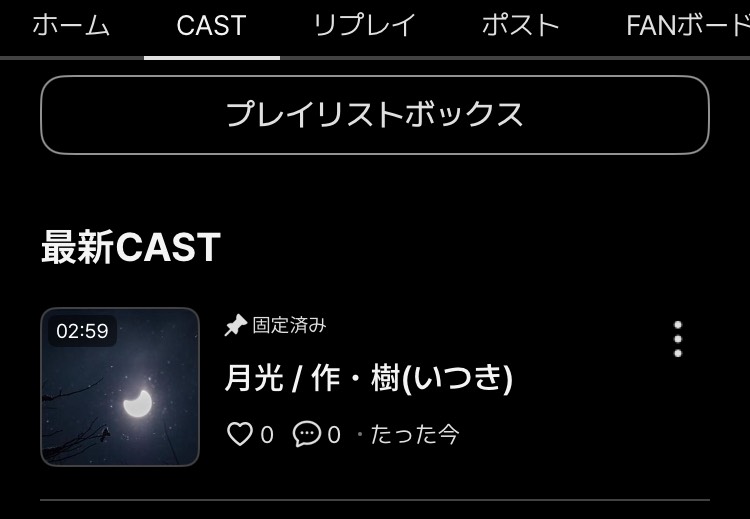Open the リプレイ tab
Image resolution: width=750 pixels, height=519 pixels.
(x=364, y=26)
